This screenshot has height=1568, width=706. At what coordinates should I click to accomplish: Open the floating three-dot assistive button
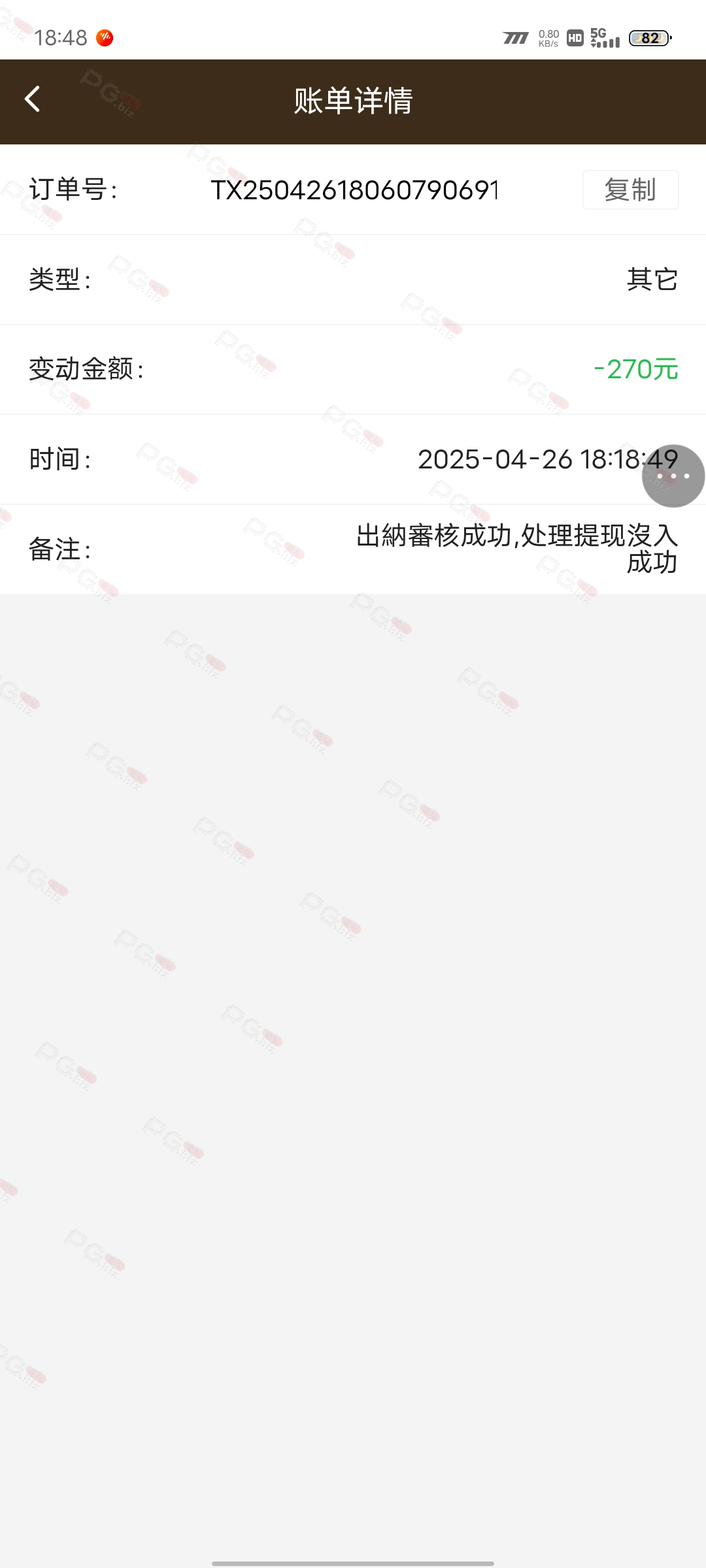(x=673, y=476)
